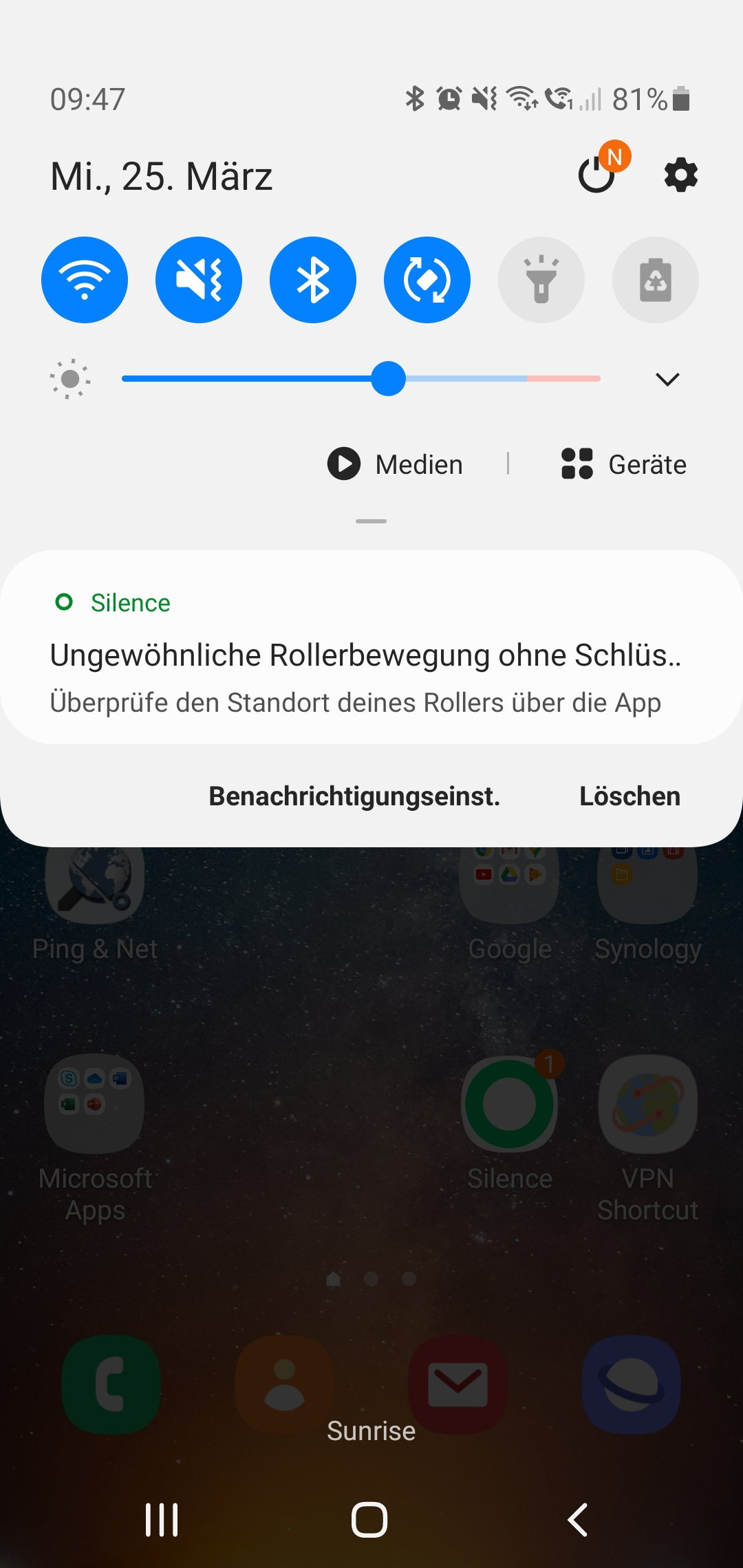Go to the home screen
The image size is (743, 1568).
pyautogui.click(x=369, y=1519)
